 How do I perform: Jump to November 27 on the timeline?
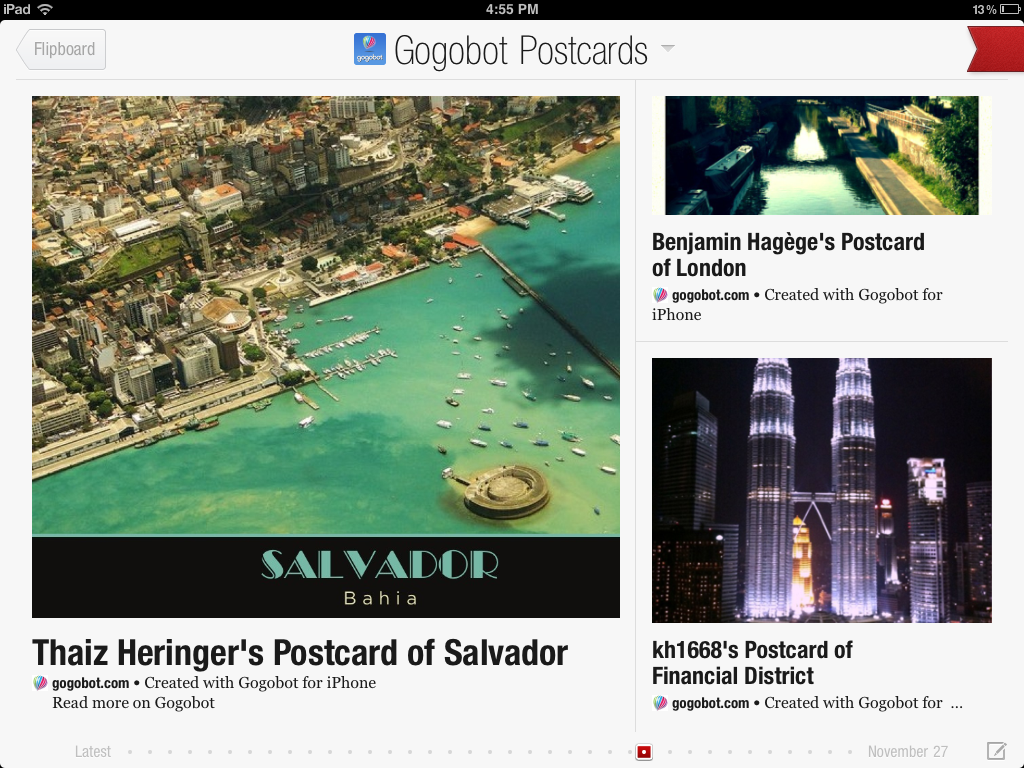point(907,751)
